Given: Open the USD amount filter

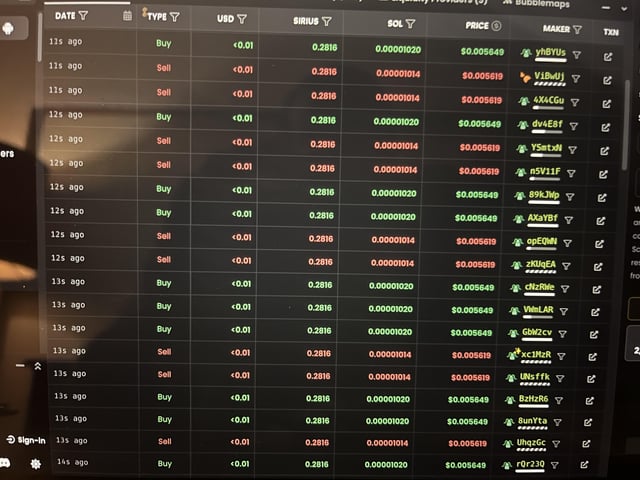Looking at the screenshot, I should [x=241, y=19].
